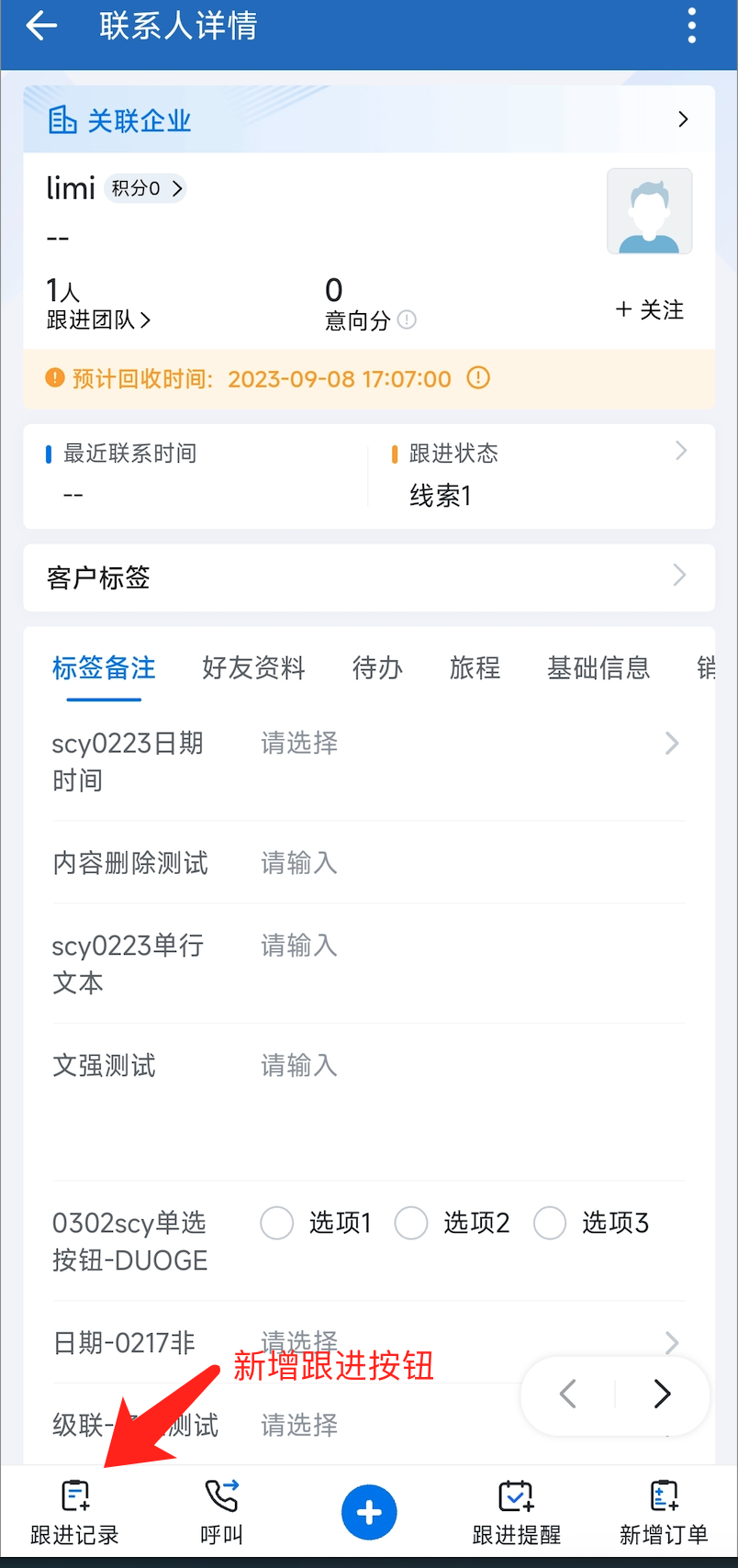Open 跟进状态 线索1 selector
This screenshot has height=1568, width=738.
point(542,476)
